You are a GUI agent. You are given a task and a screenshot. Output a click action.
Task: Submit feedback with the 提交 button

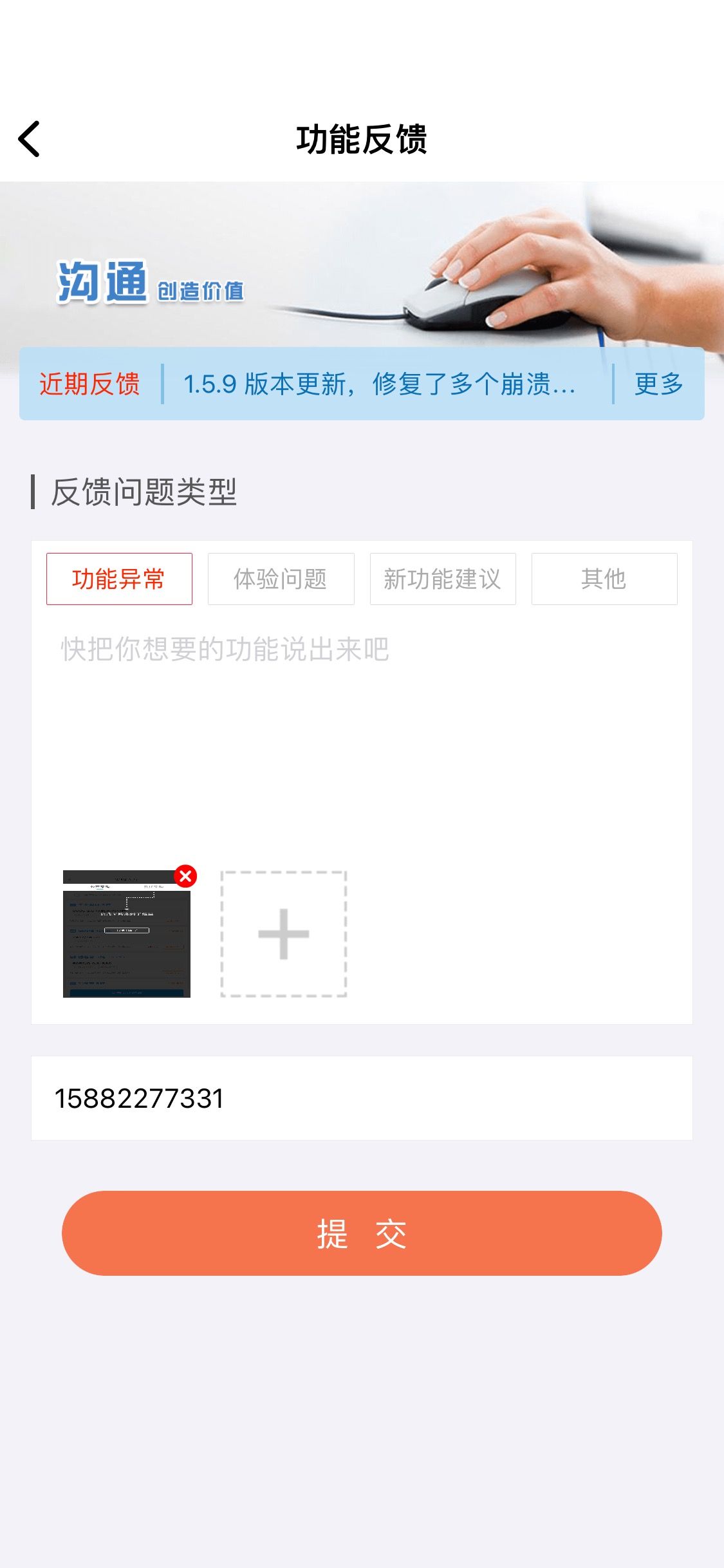pos(362,1233)
